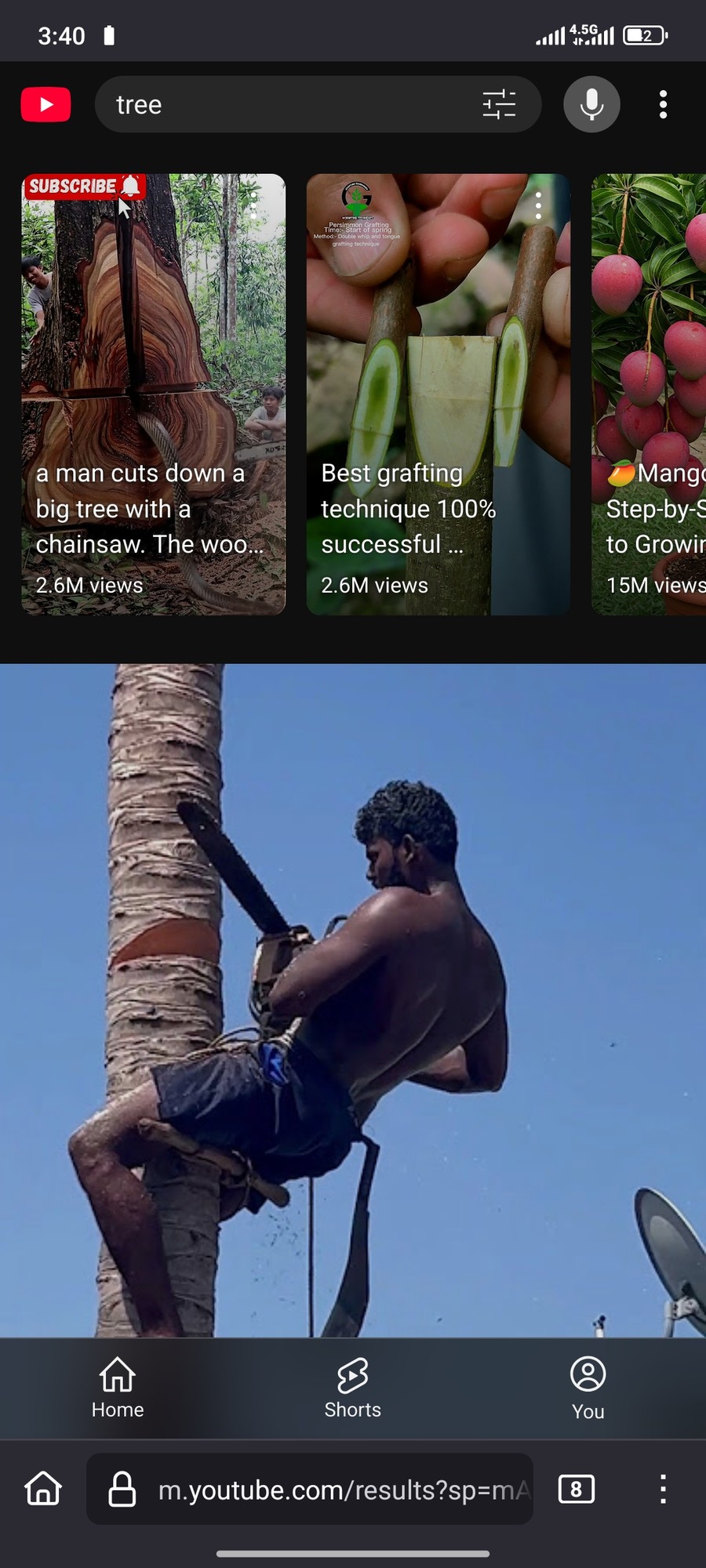Start voice search with the microphone

tap(591, 104)
